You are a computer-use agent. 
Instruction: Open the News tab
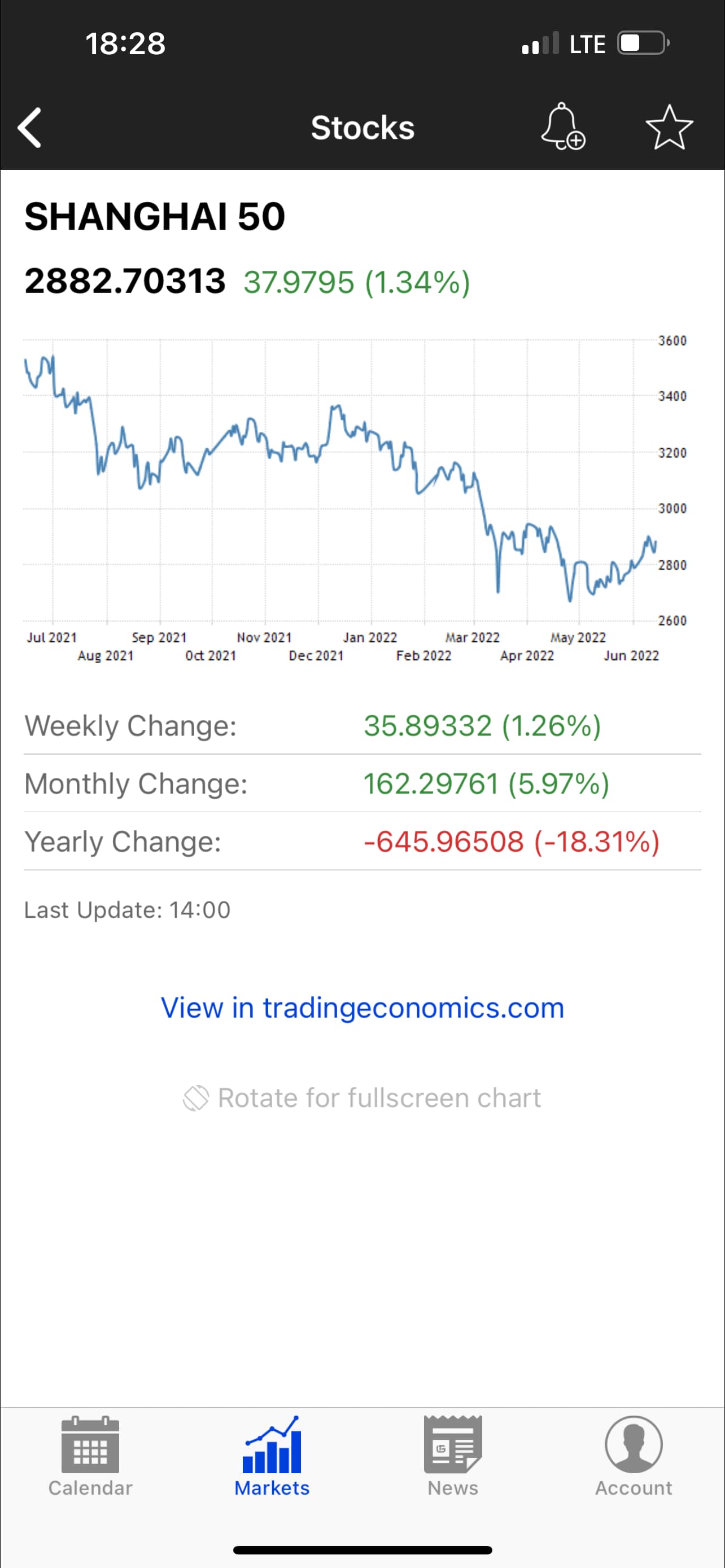453,1456
